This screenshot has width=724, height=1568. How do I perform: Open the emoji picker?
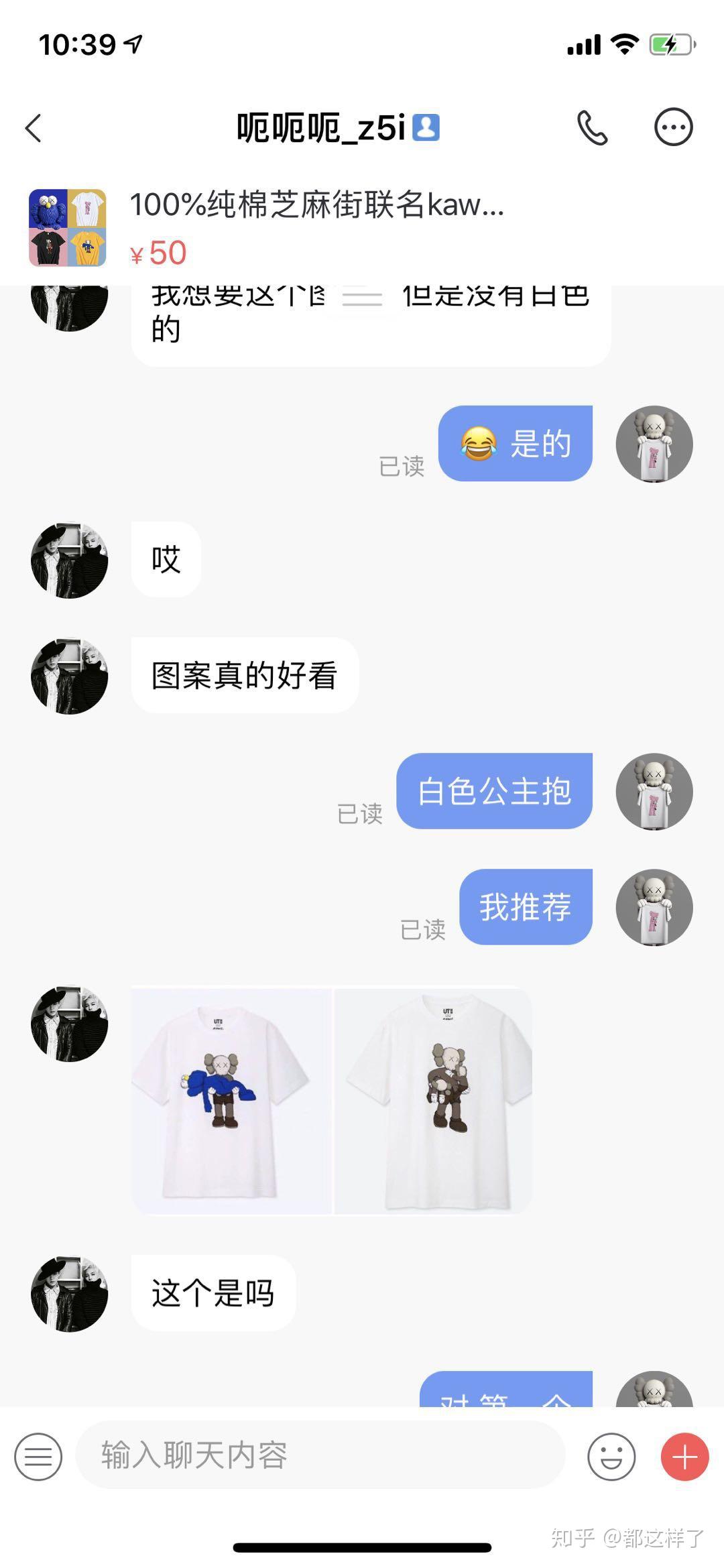point(611,1457)
